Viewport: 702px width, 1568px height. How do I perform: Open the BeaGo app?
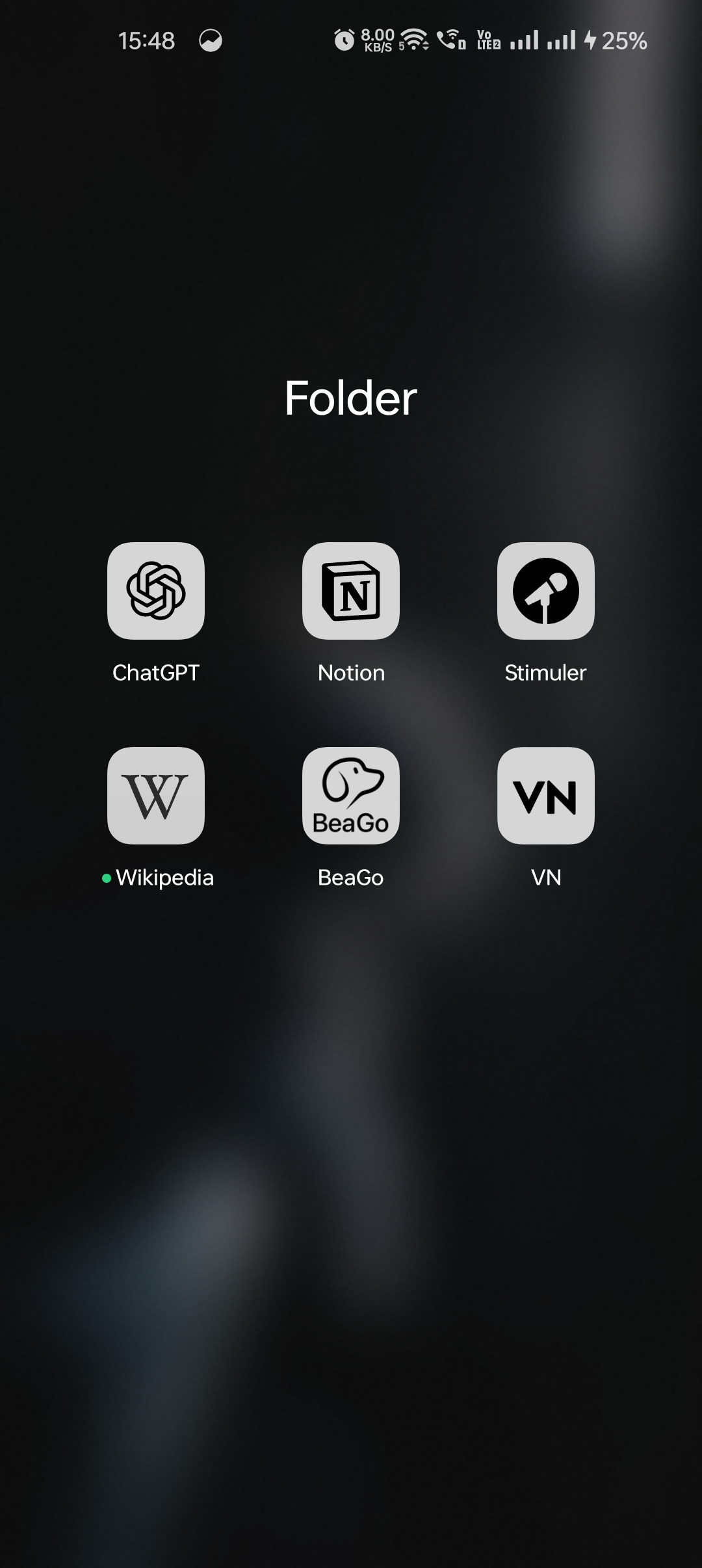pyautogui.click(x=351, y=795)
